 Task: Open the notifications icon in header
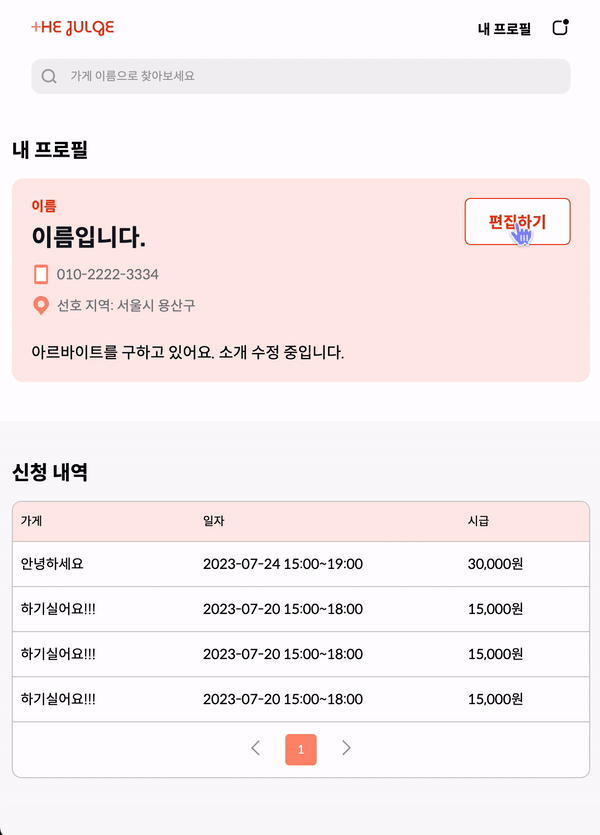coord(561,28)
